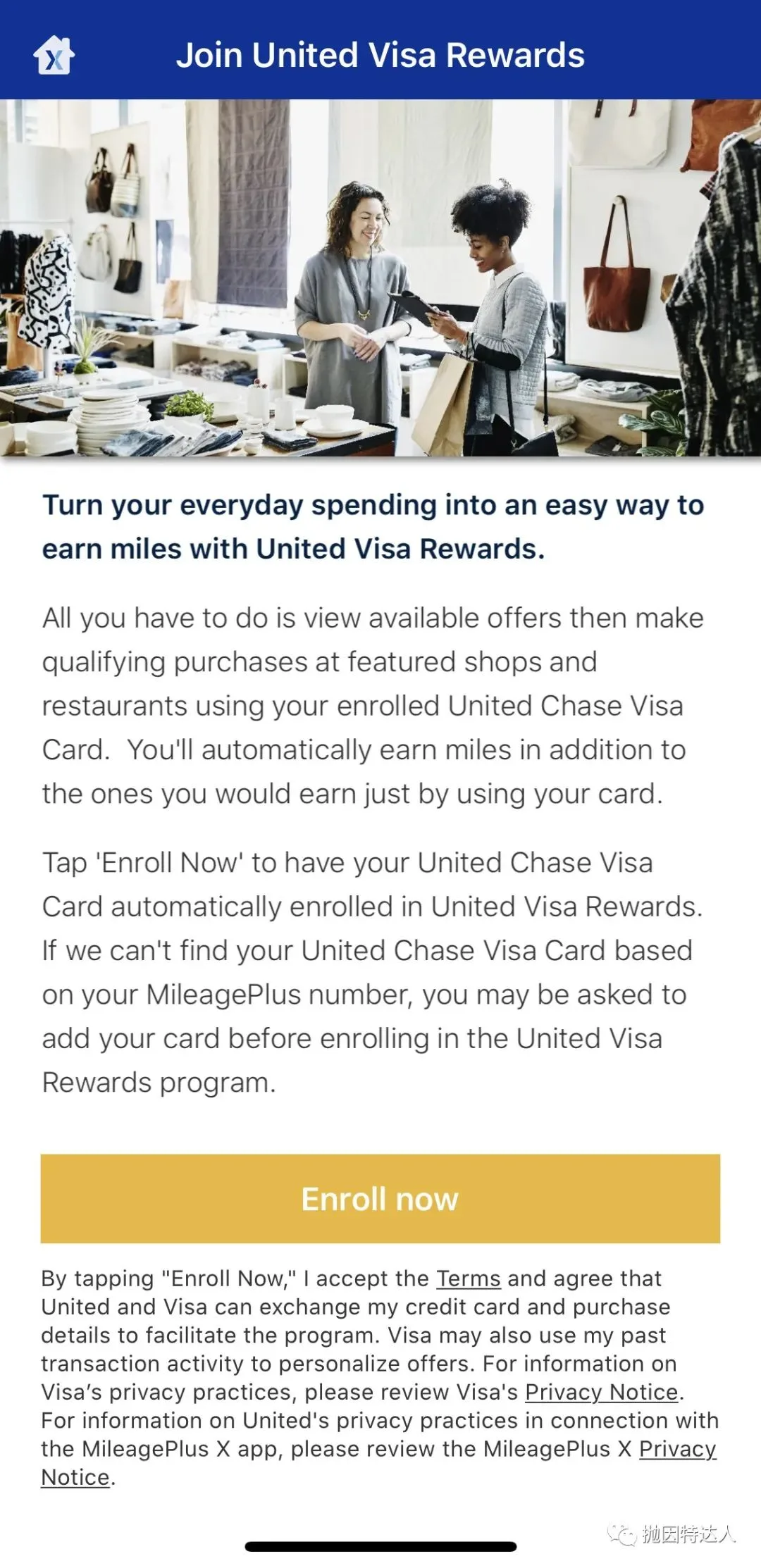Viewport: 761px width, 1568px height.
Task: Tap the MileagePlus X home icon
Action: pyautogui.click(x=54, y=55)
